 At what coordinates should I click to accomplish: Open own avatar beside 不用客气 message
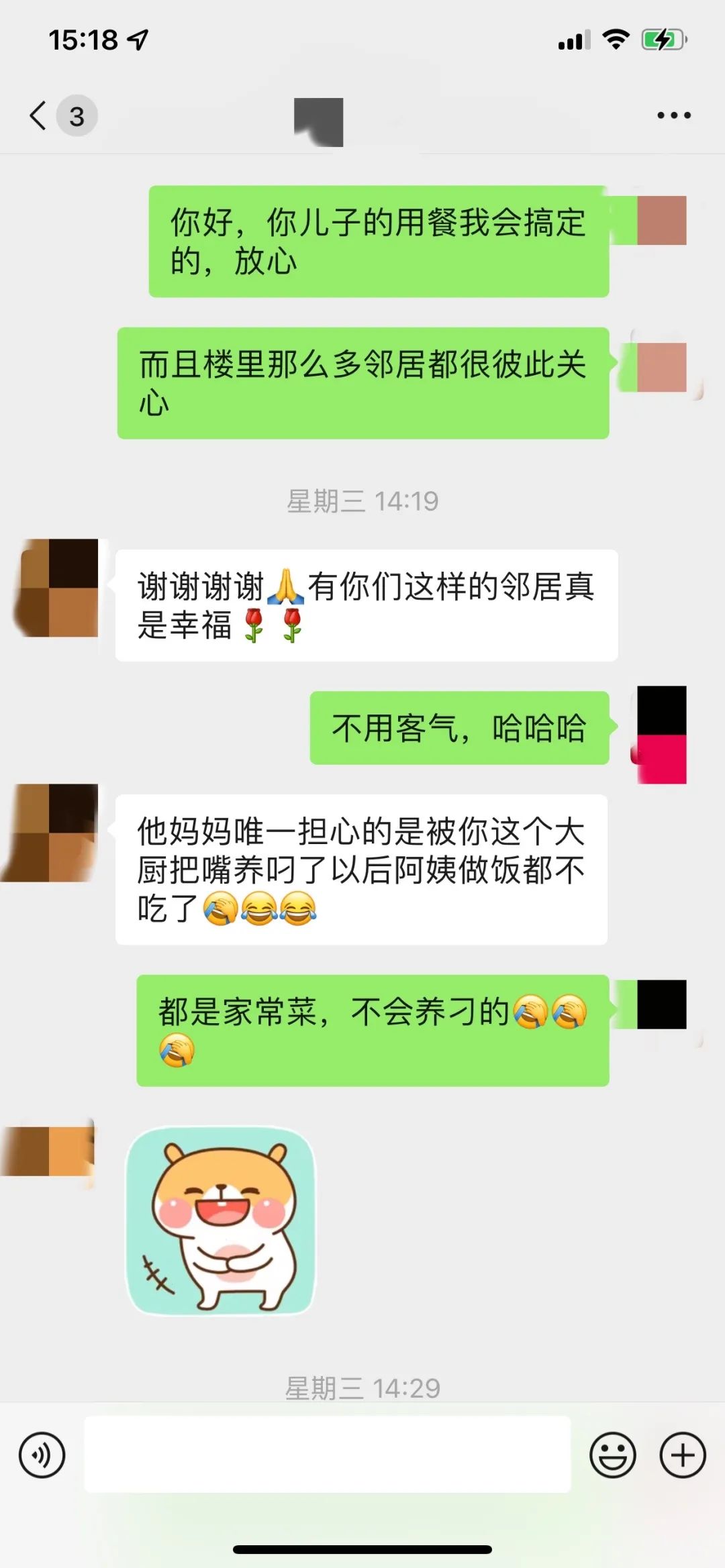click(x=661, y=734)
